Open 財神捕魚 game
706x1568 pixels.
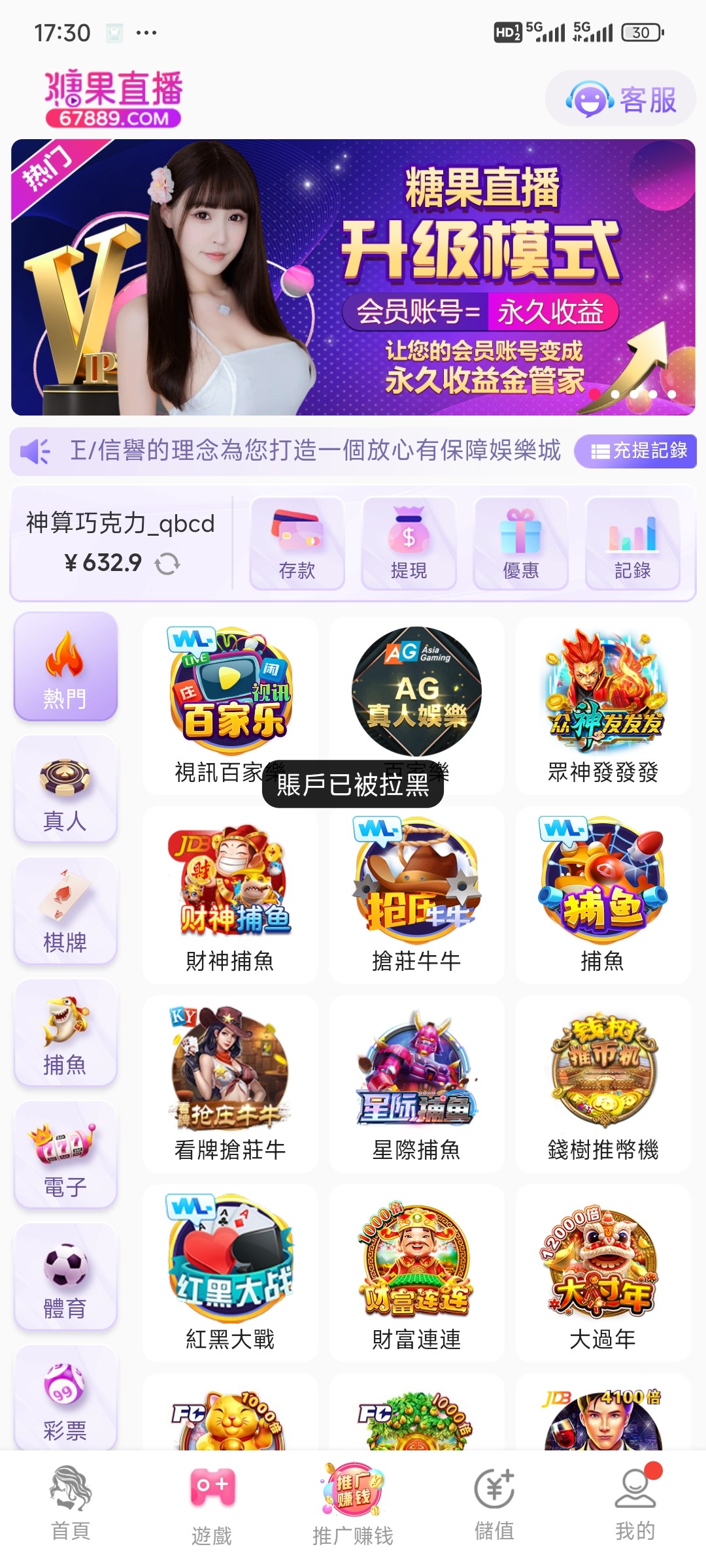click(x=230, y=895)
